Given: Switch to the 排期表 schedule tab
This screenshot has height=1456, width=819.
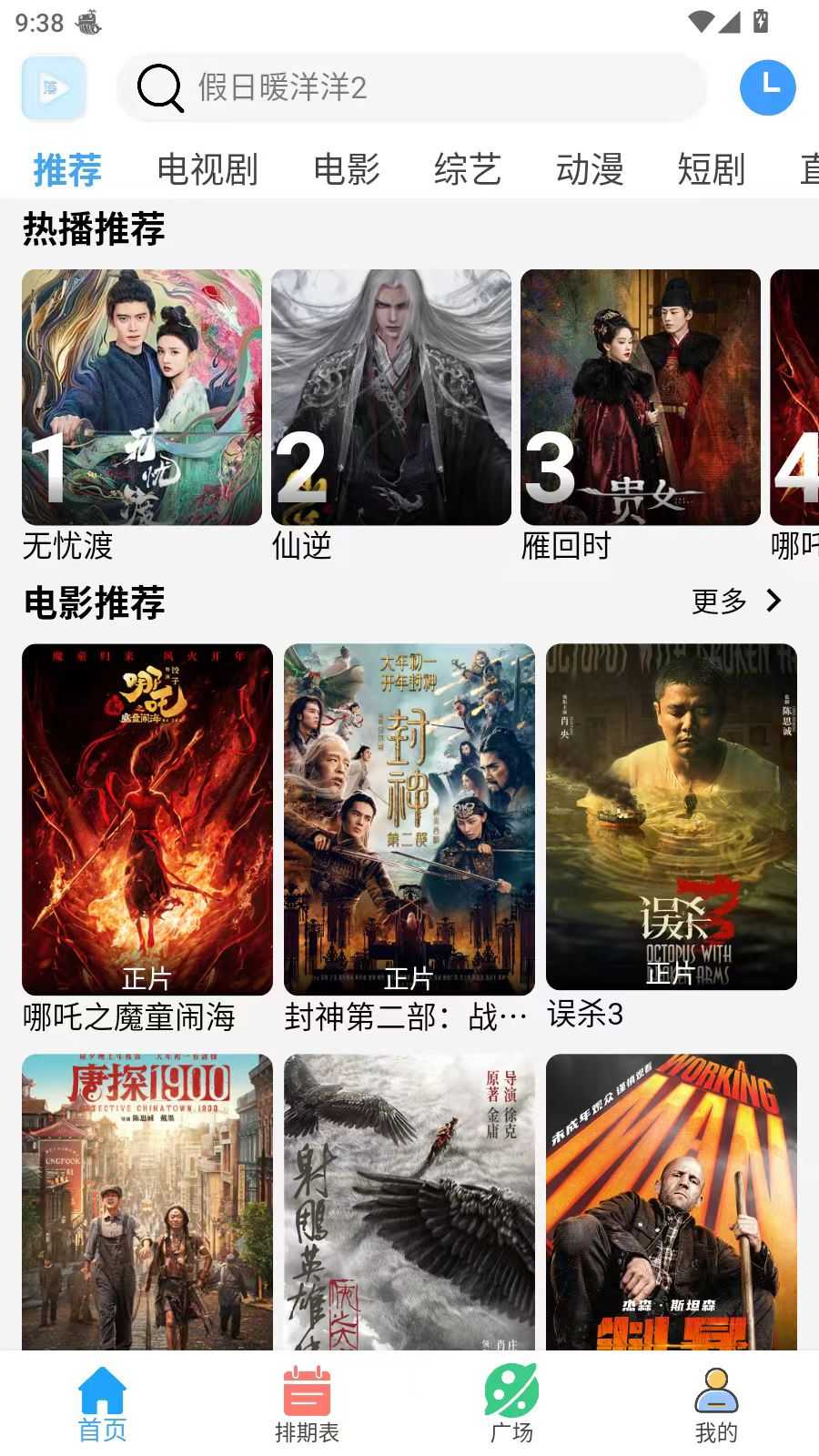Looking at the screenshot, I should point(307,1404).
